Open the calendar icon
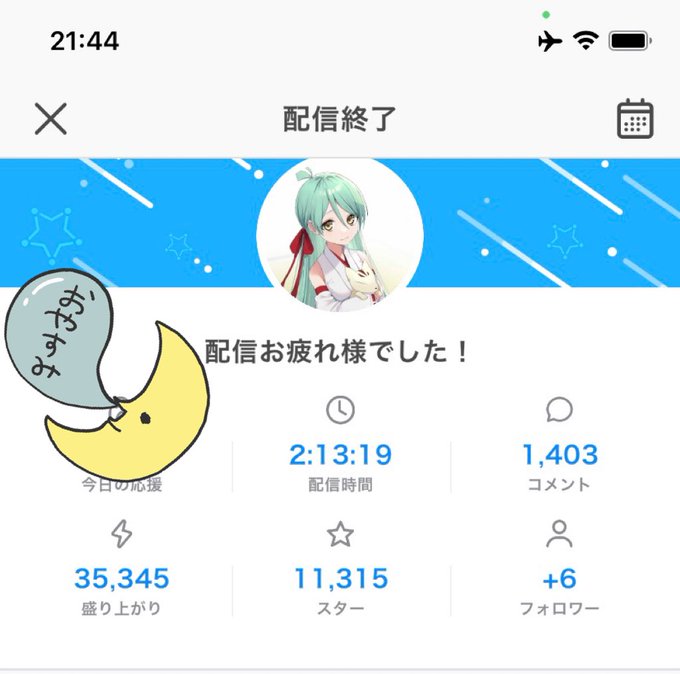 (x=634, y=119)
